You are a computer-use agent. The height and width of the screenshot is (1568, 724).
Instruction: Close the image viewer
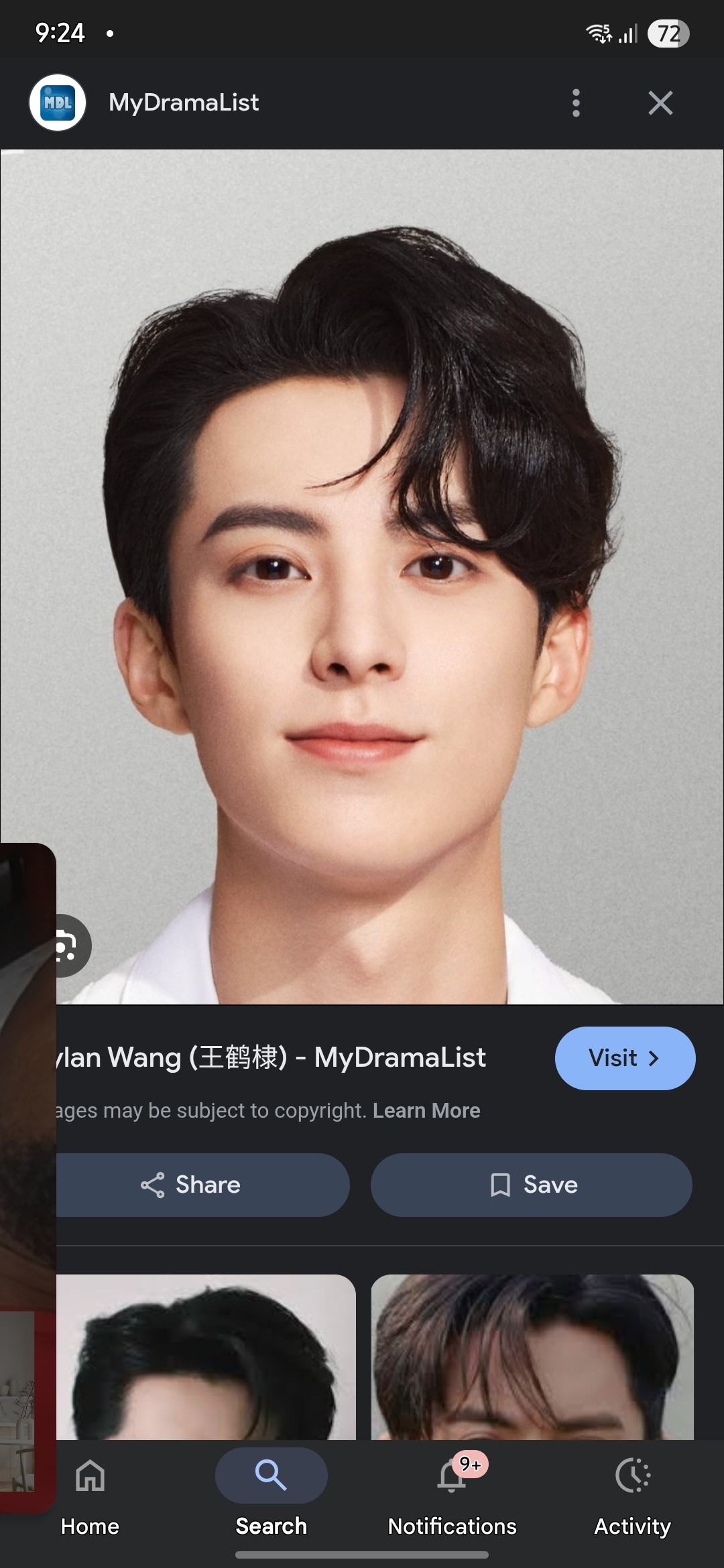[660, 103]
